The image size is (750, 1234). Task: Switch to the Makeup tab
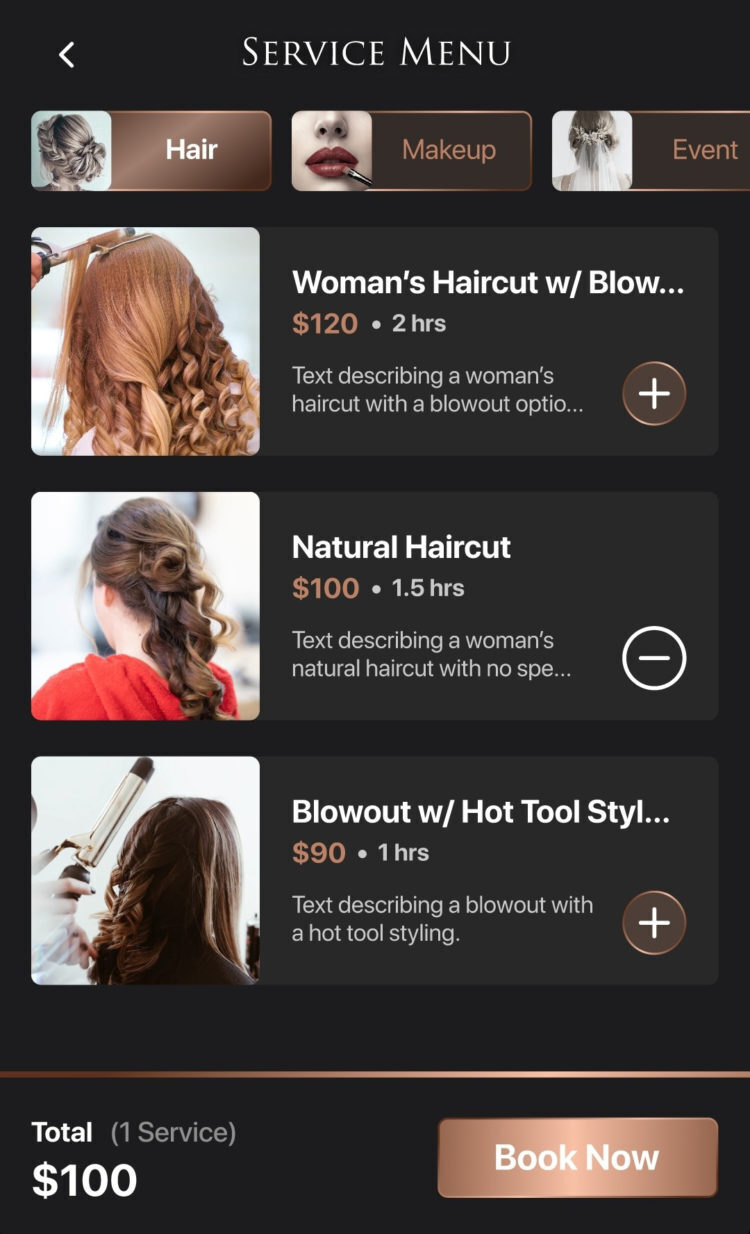[x=447, y=150]
